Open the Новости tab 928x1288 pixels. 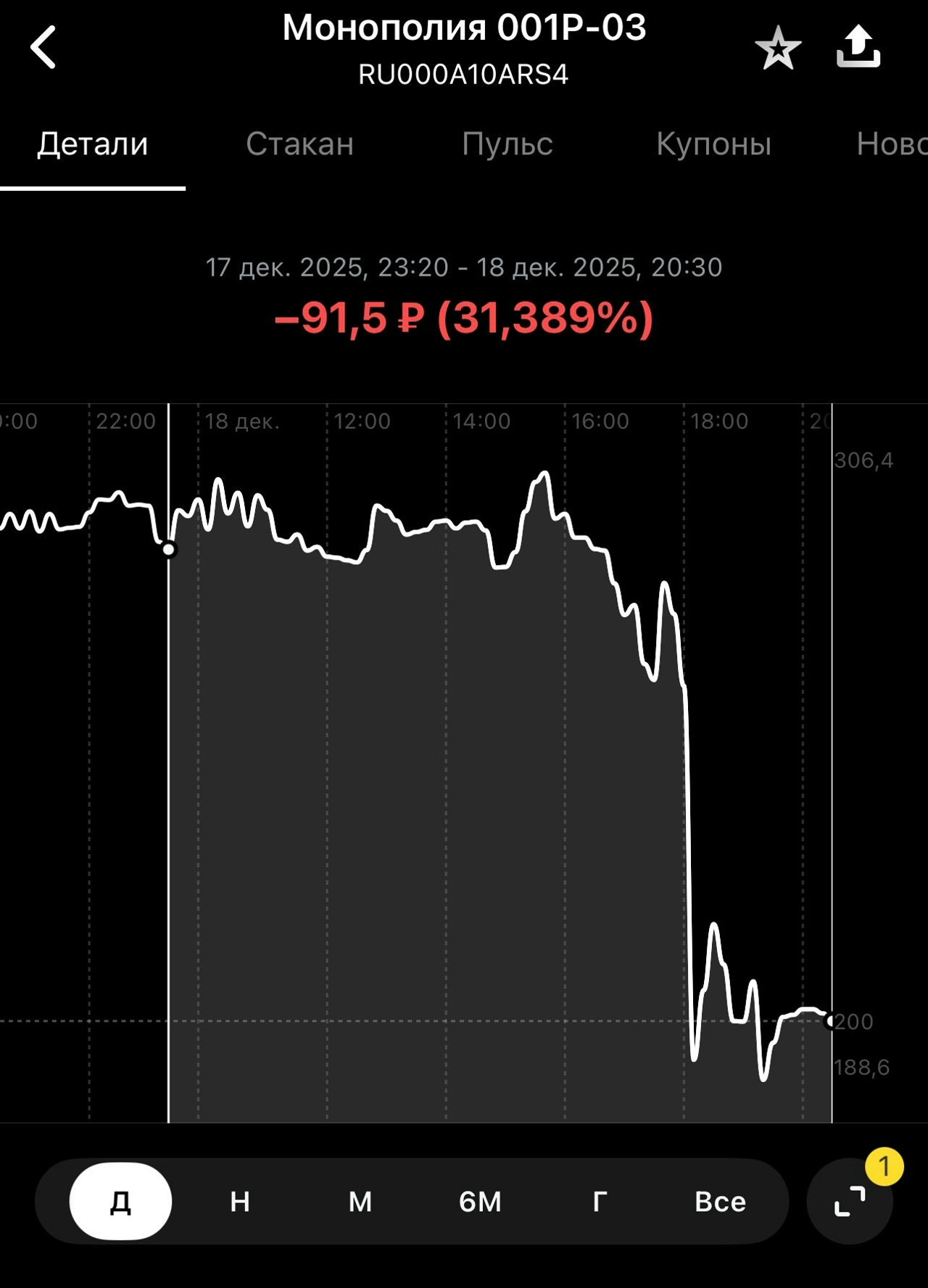[892, 144]
